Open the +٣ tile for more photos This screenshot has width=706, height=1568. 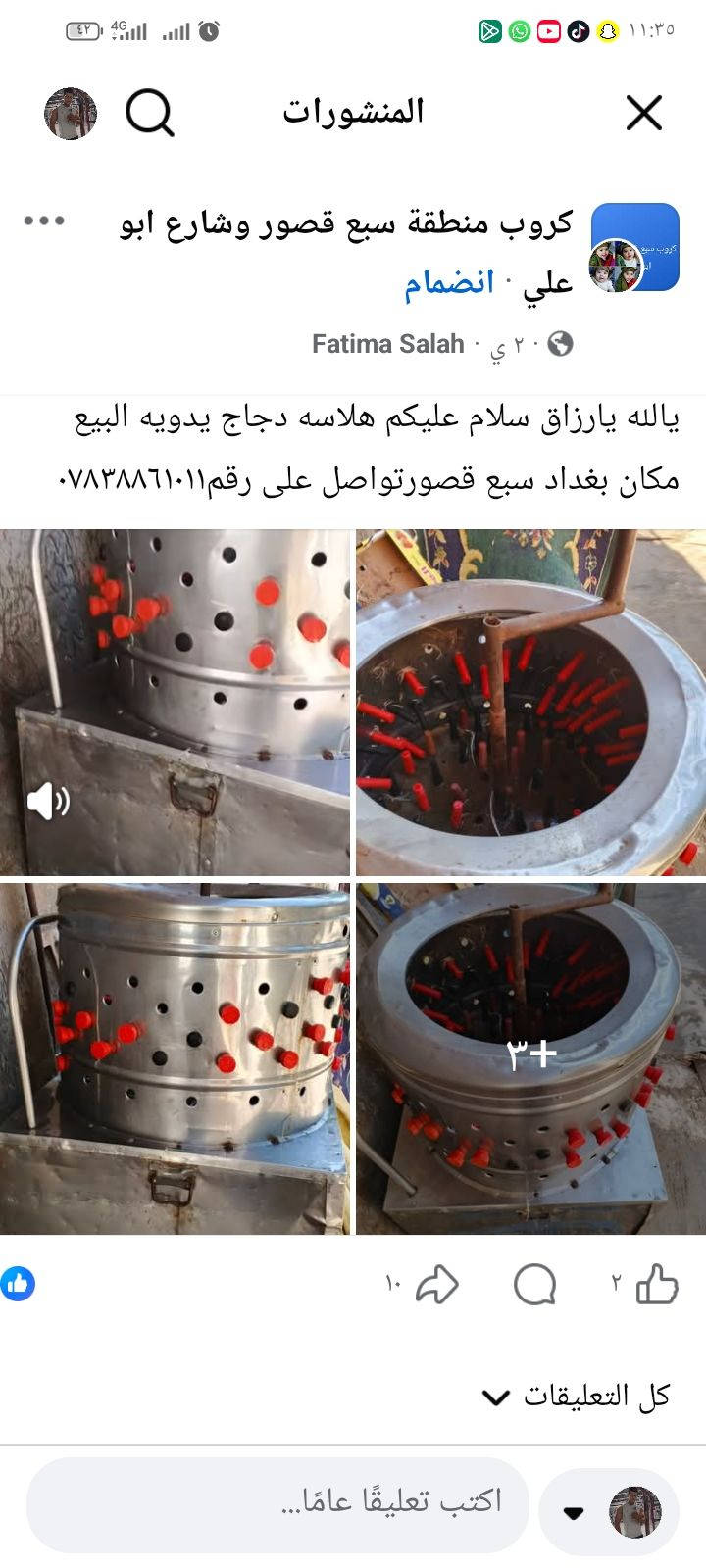[530, 1058]
